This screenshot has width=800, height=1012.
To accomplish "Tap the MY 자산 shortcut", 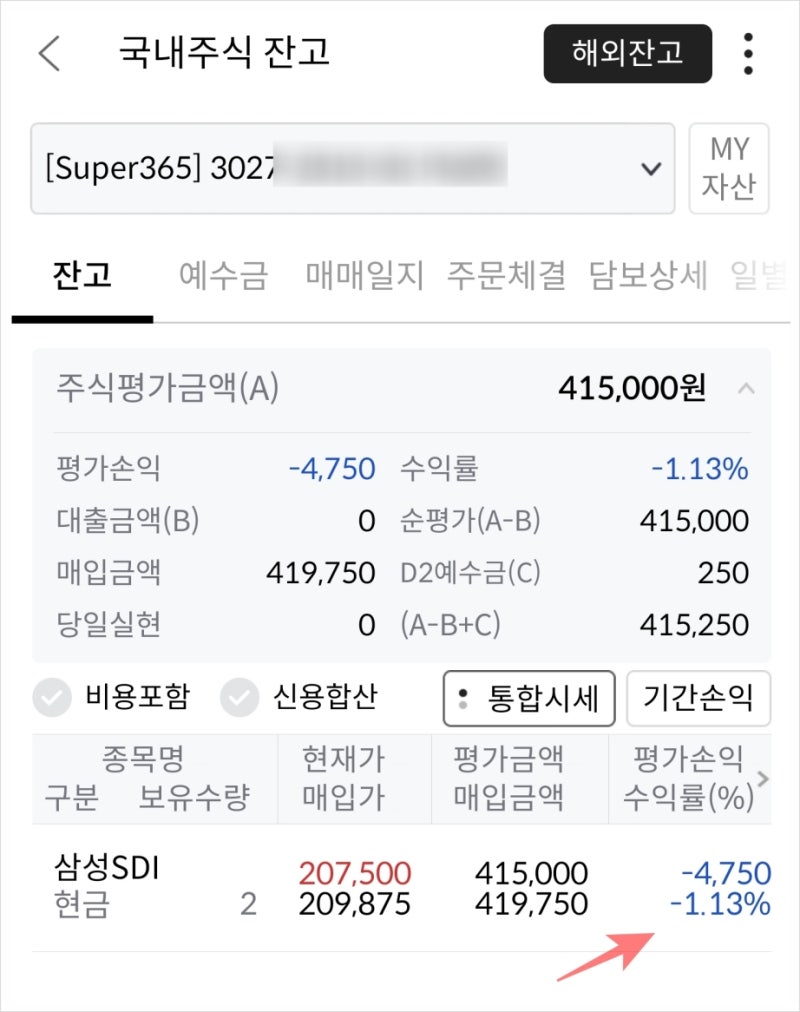I will pyautogui.click(x=730, y=168).
